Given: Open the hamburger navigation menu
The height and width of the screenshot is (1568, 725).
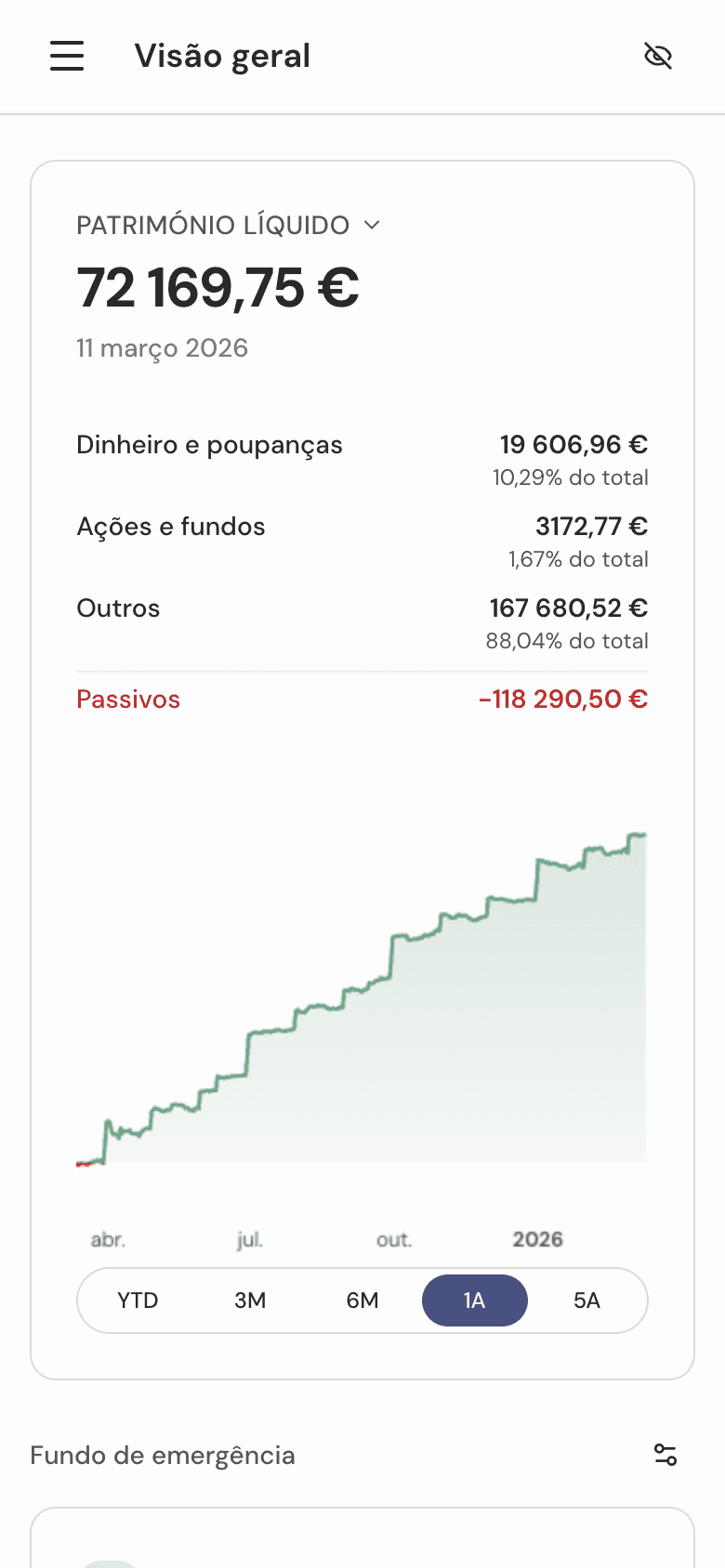Looking at the screenshot, I should (66, 56).
